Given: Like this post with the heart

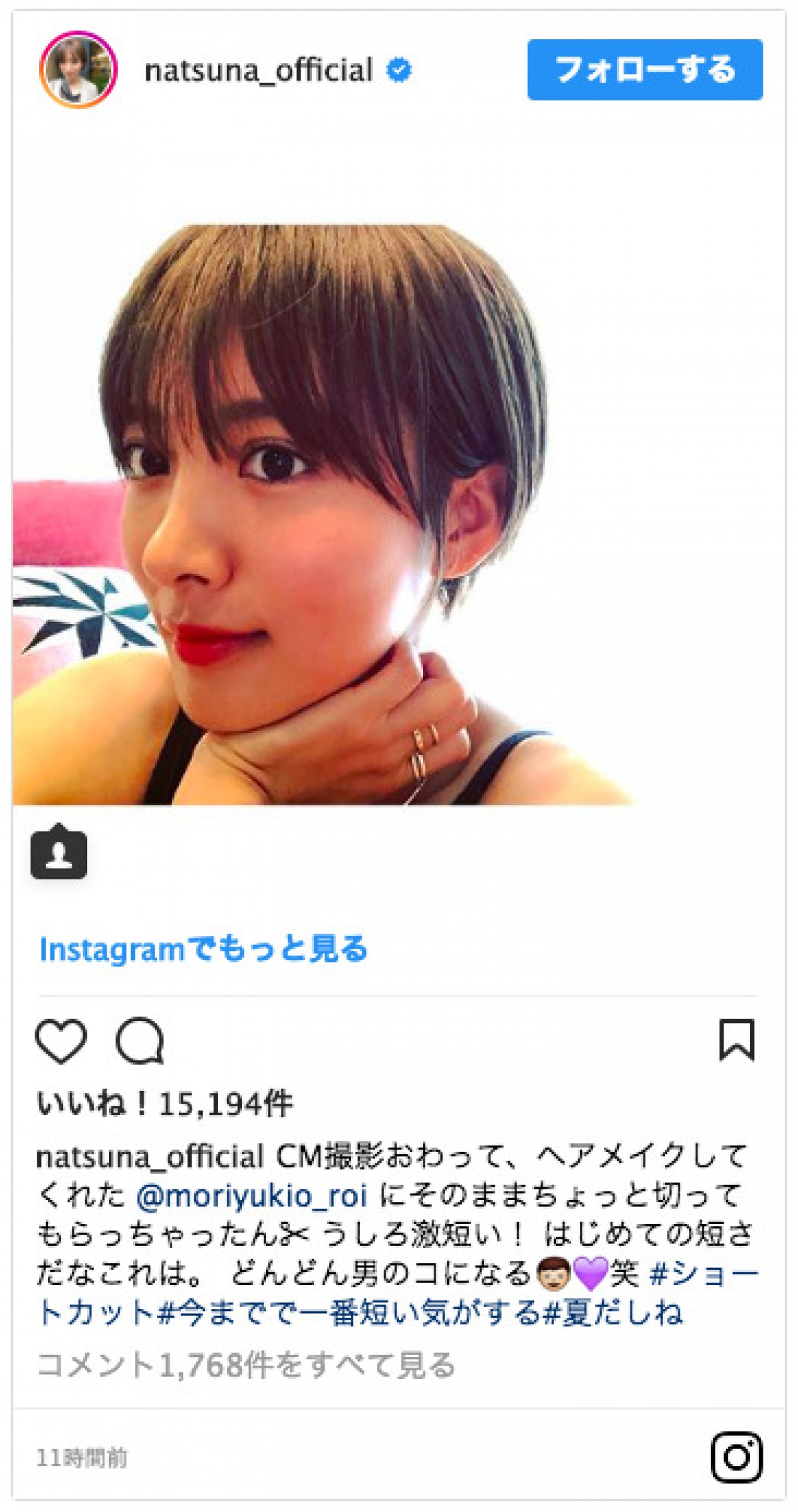Looking at the screenshot, I should pyautogui.click(x=61, y=1040).
